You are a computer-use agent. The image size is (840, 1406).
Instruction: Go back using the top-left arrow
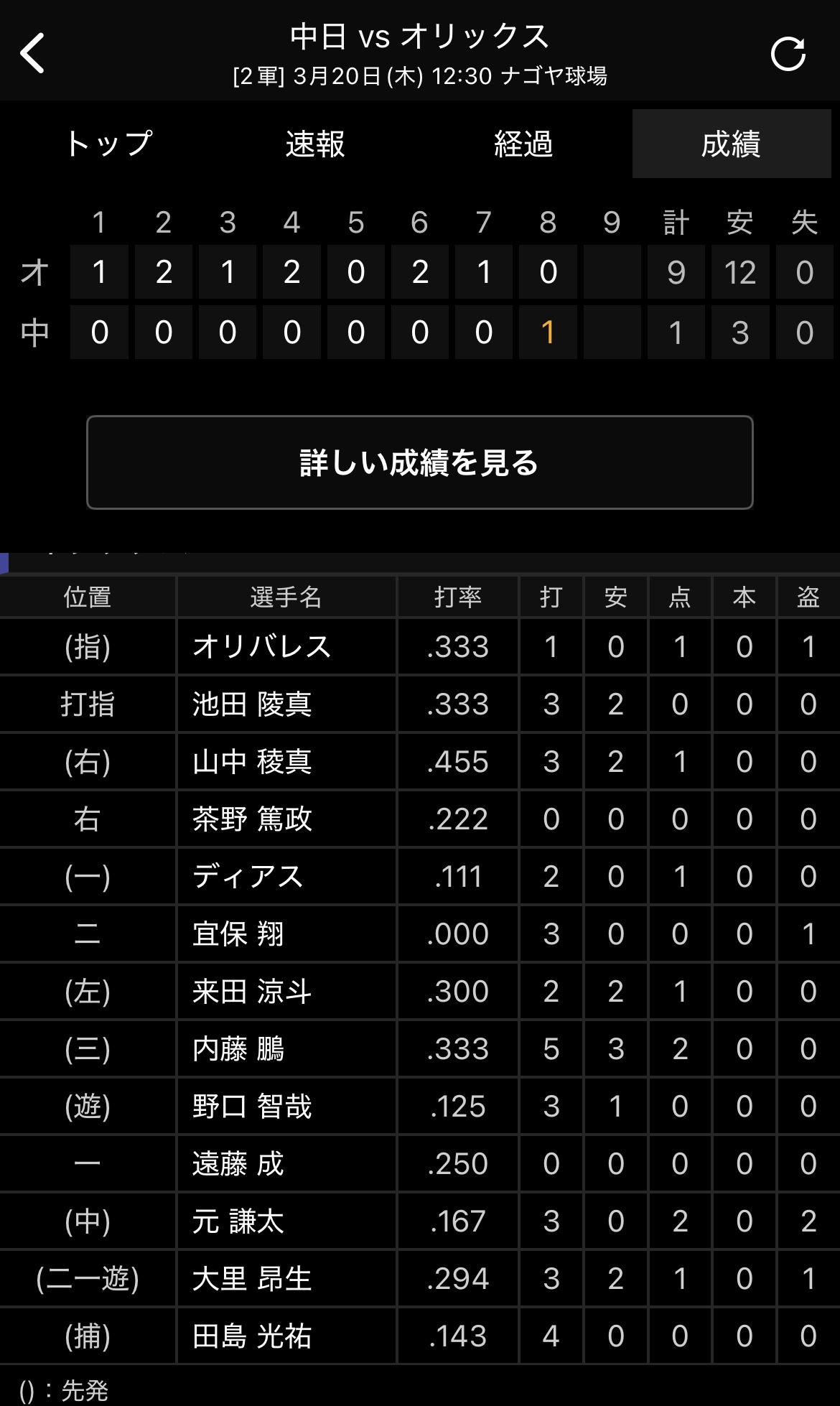pos(33,53)
